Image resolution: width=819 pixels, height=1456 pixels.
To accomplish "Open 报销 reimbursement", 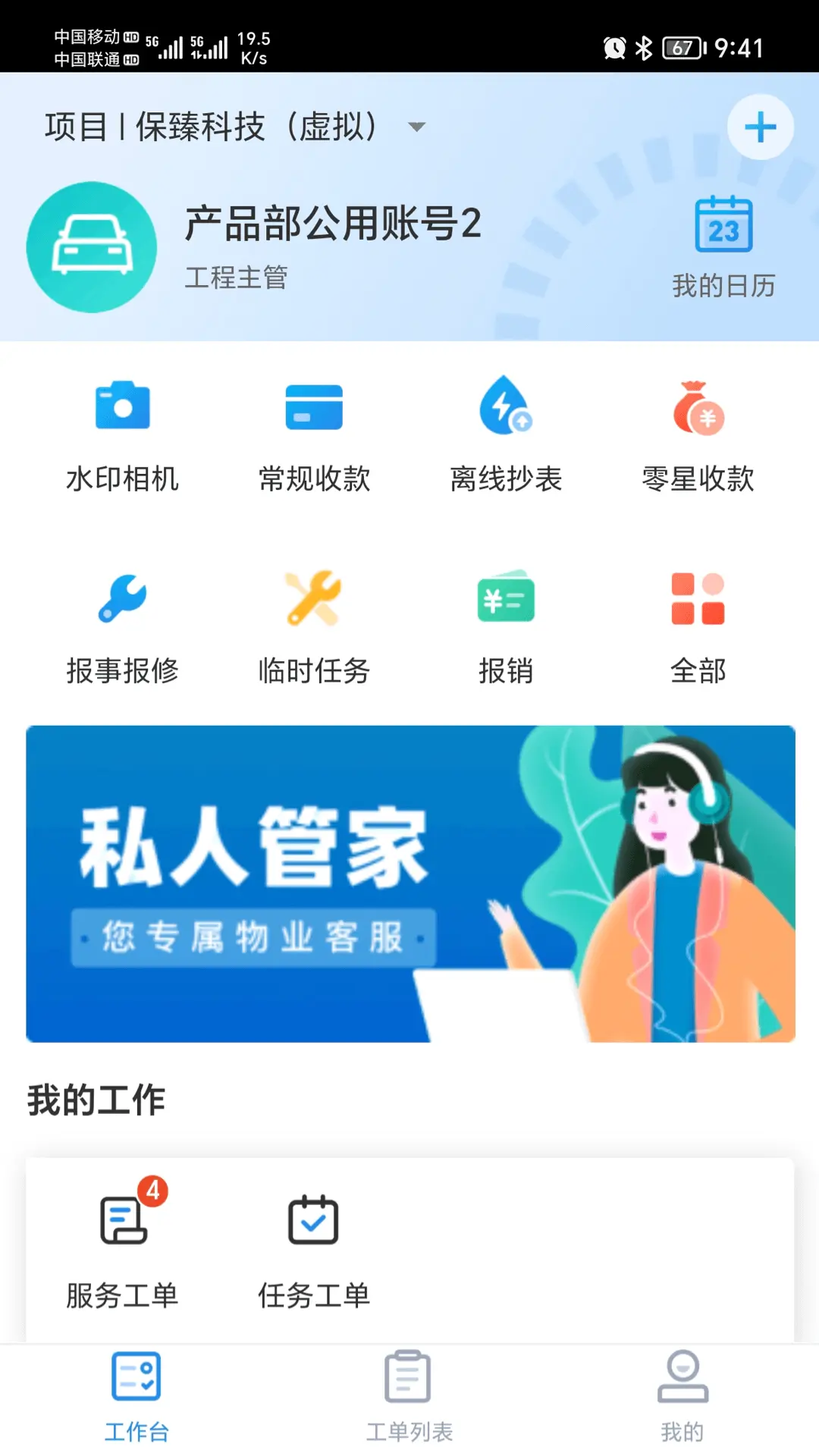I will [x=506, y=628].
